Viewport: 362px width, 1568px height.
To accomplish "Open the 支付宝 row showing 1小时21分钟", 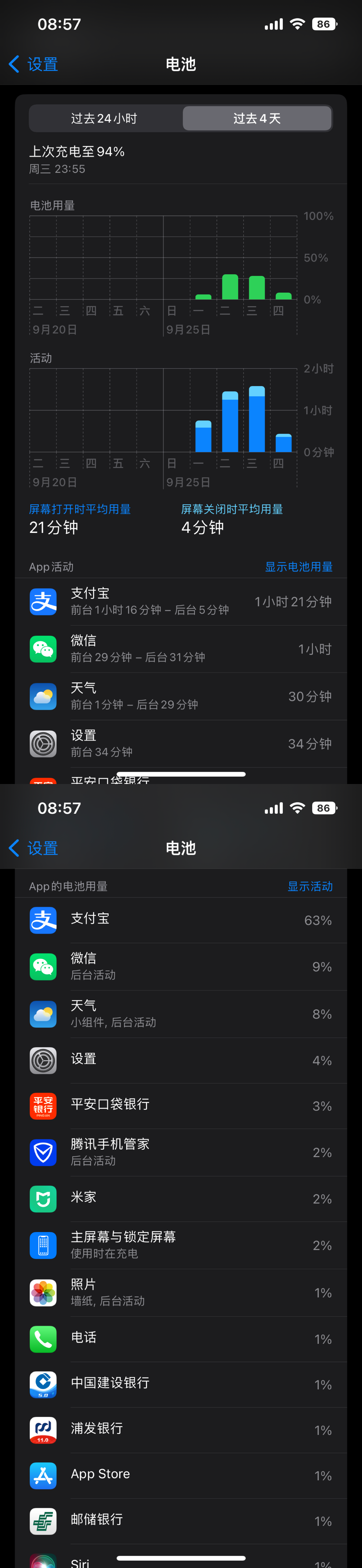I will [x=181, y=601].
